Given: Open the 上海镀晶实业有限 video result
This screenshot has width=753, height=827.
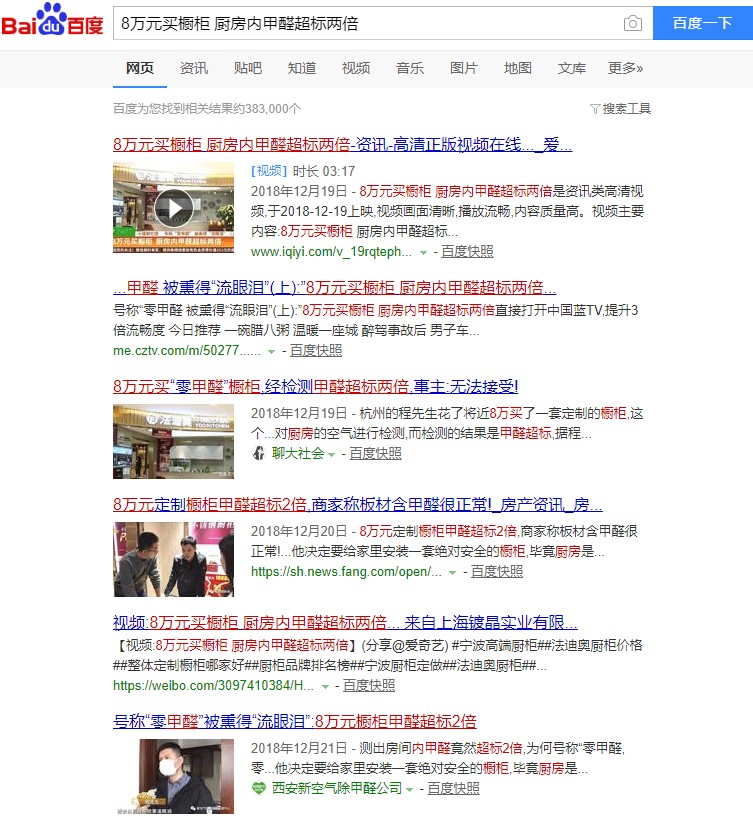Looking at the screenshot, I should 345,622.
